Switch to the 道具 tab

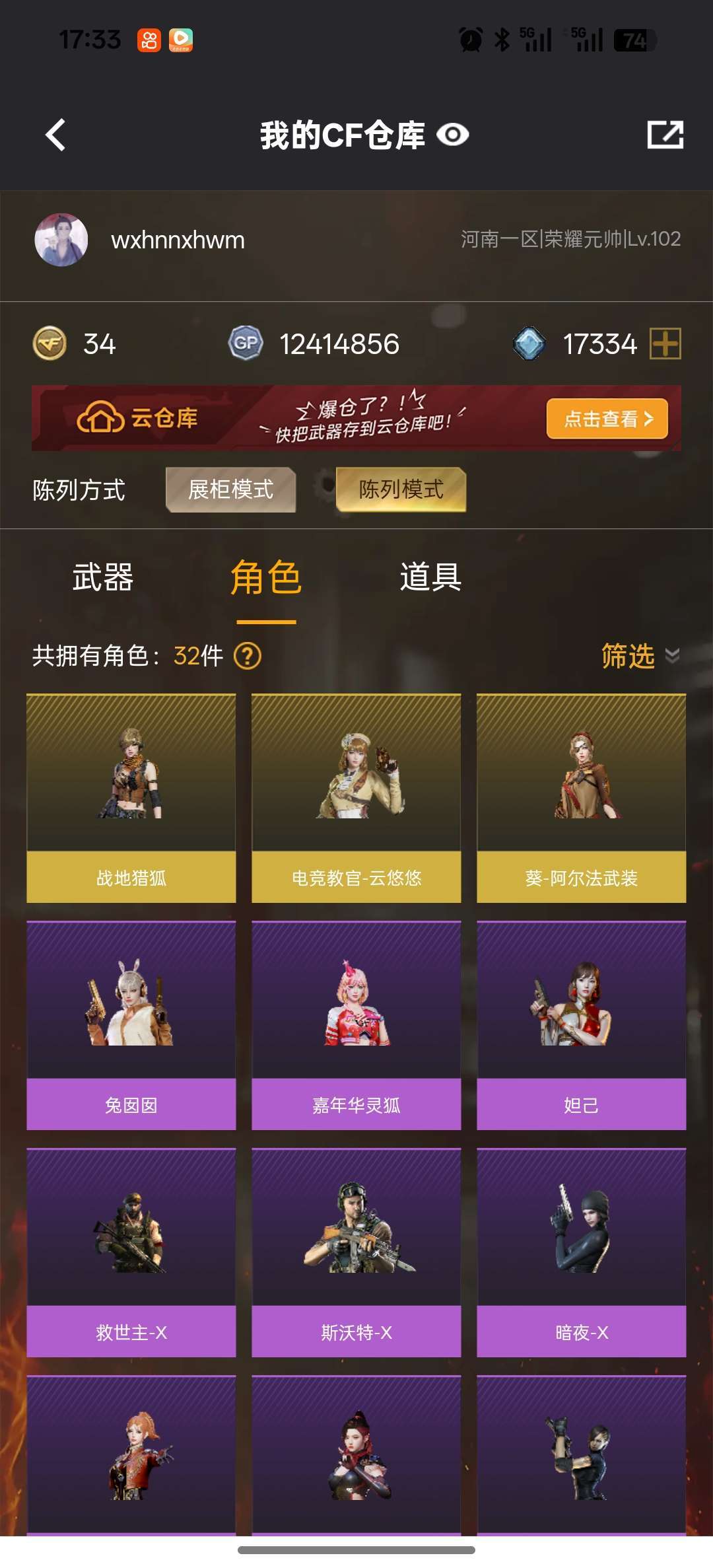(x=430, y=577)
